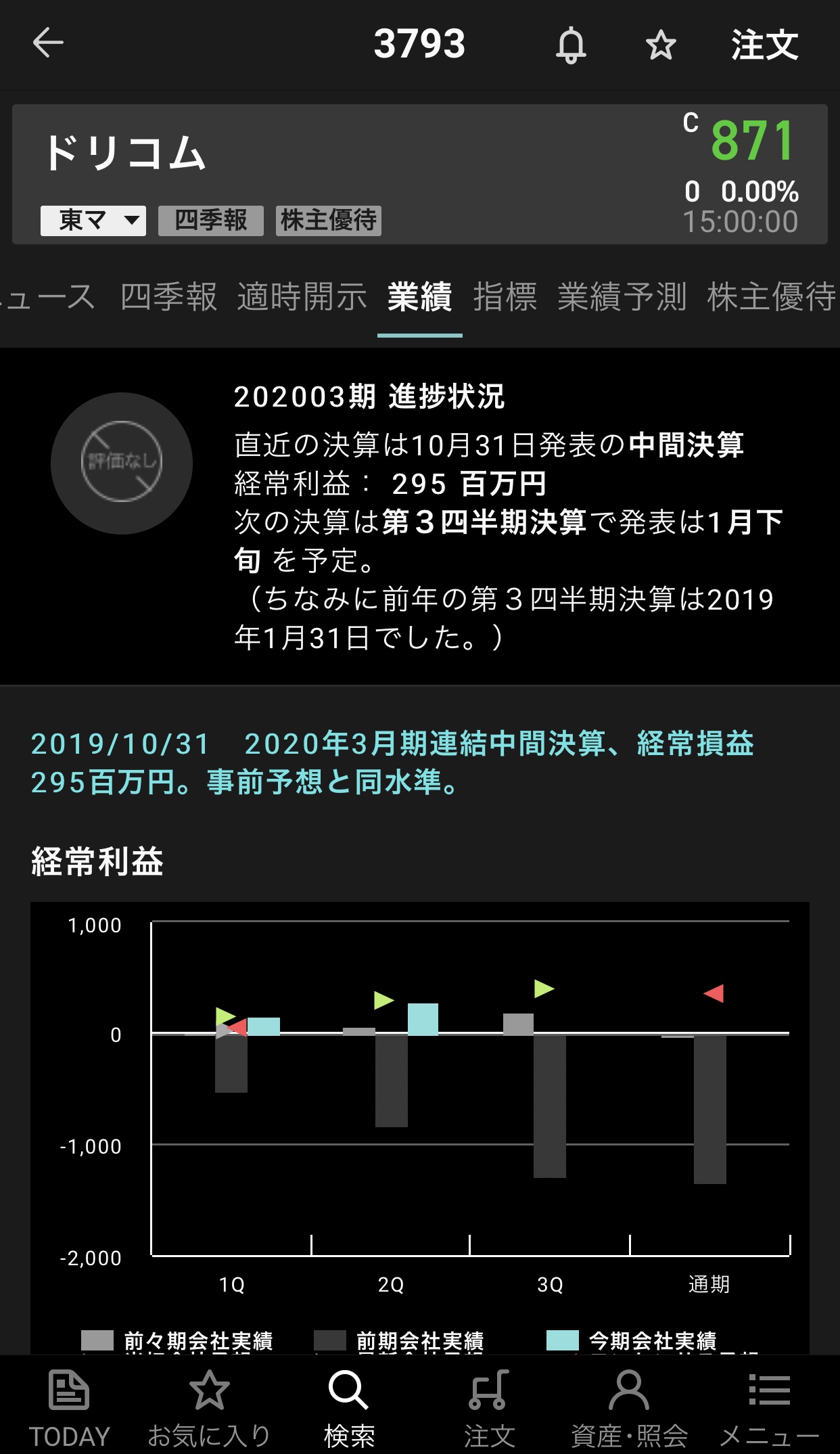Open the 注文 bottom navigation tab
The image size is (840, 1454).
pos(489,1406)
